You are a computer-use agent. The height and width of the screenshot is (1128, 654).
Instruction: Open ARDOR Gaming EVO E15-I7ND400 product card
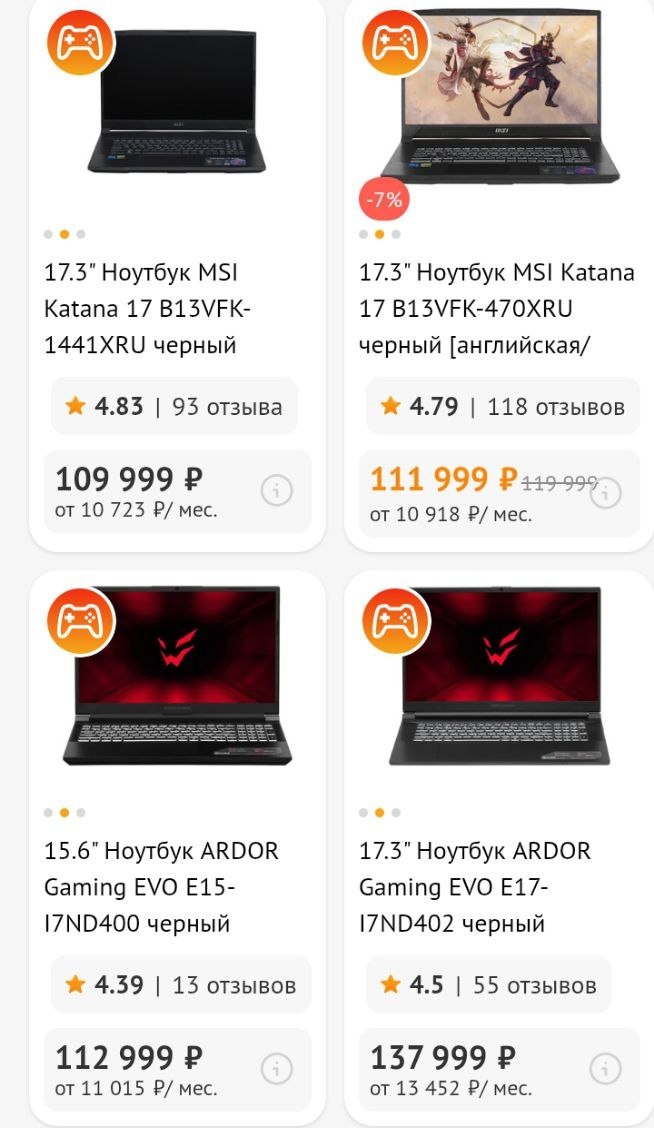161,887
